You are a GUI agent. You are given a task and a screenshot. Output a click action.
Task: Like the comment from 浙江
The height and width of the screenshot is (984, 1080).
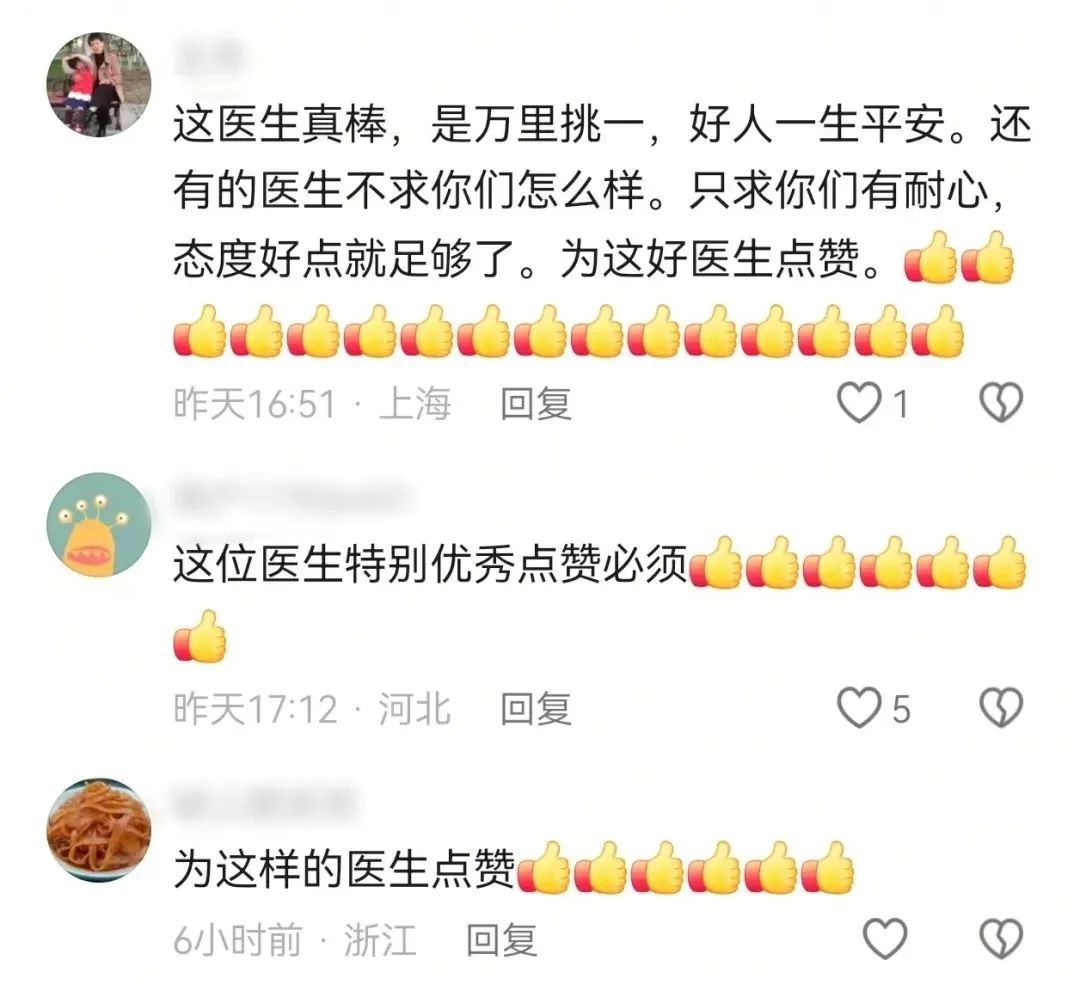coord(884,940)
